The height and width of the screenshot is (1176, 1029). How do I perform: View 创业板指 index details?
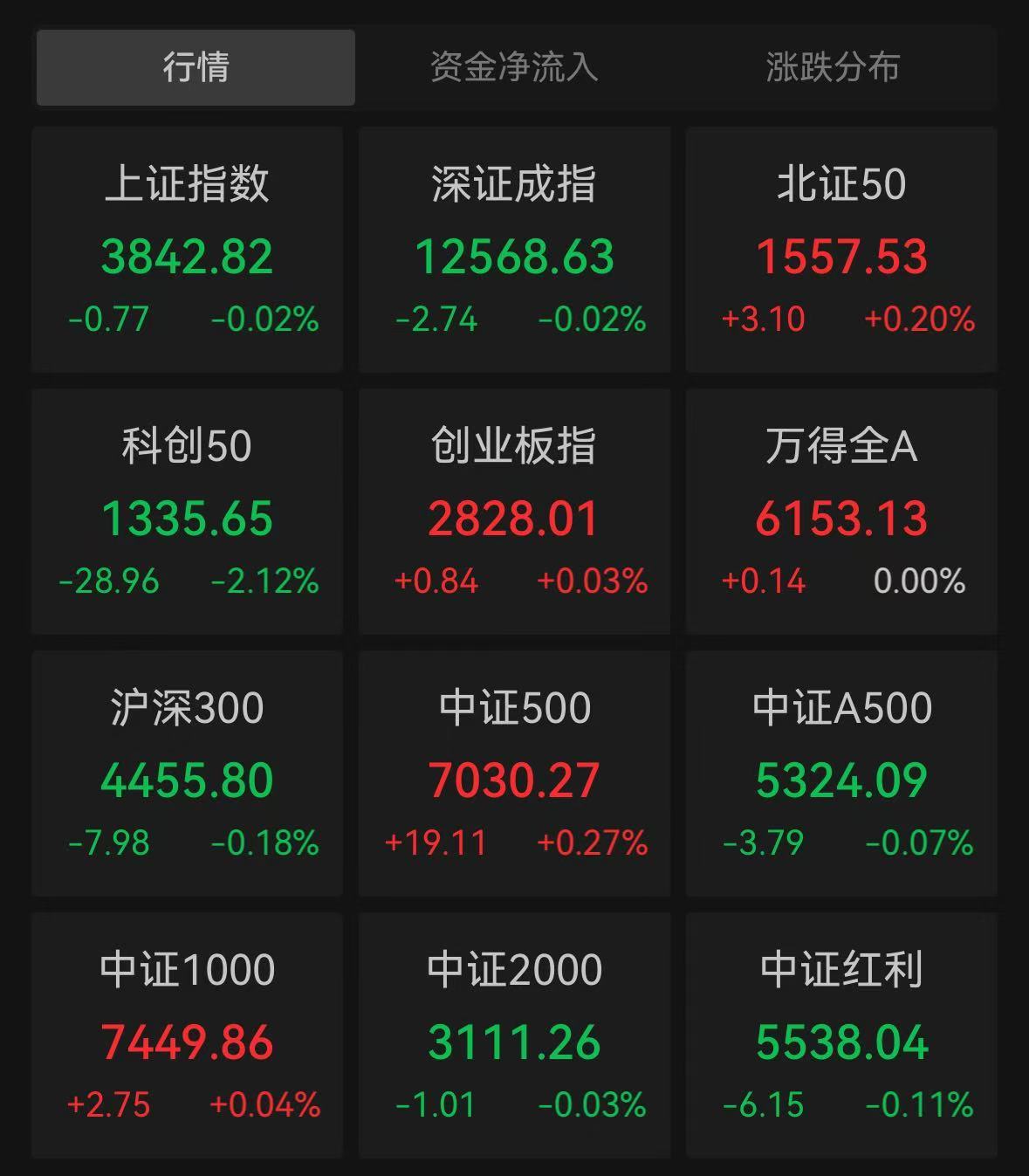[x=514, y=512]
